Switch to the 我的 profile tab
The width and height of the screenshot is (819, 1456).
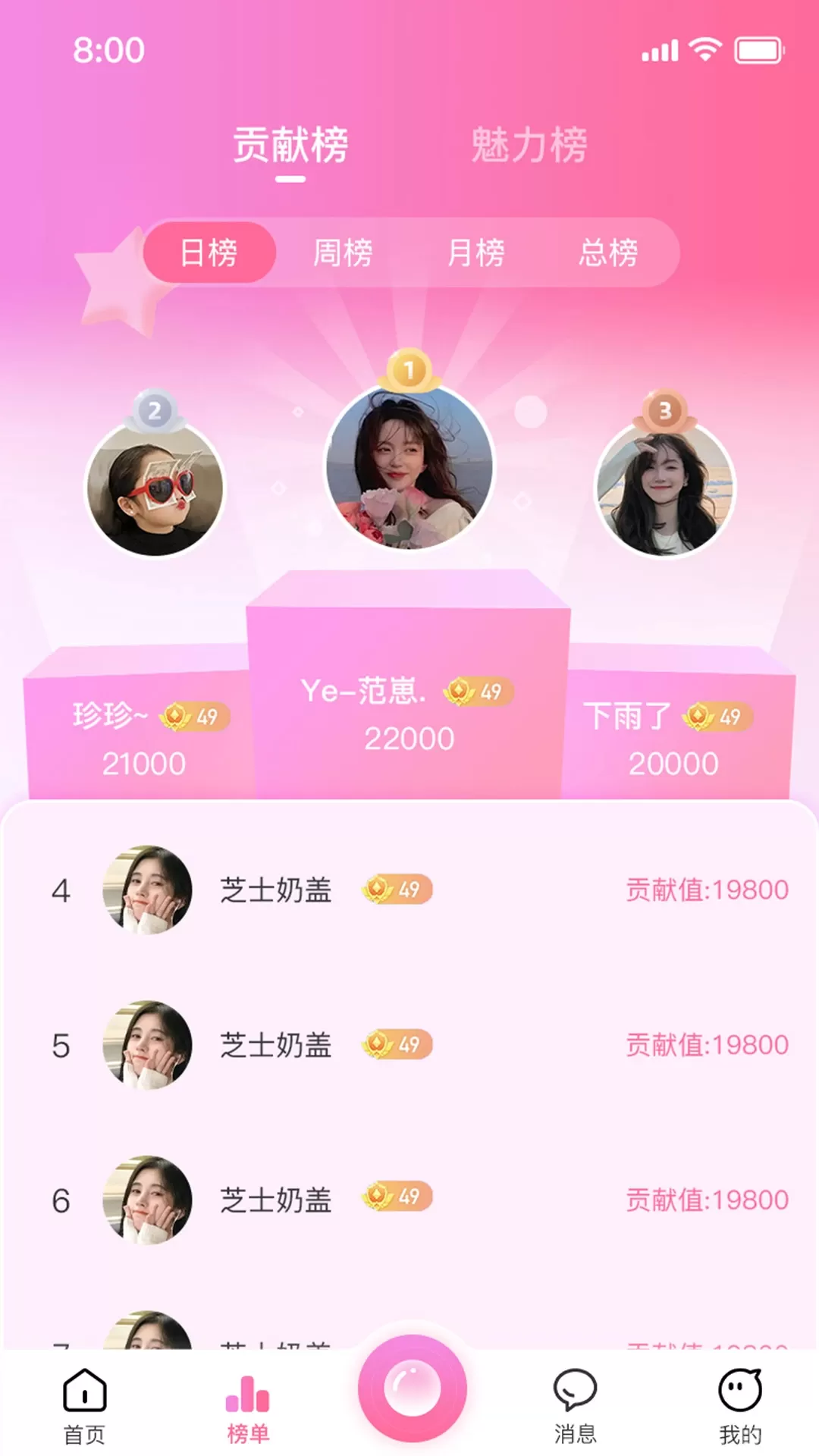(x=740, y=1407)
